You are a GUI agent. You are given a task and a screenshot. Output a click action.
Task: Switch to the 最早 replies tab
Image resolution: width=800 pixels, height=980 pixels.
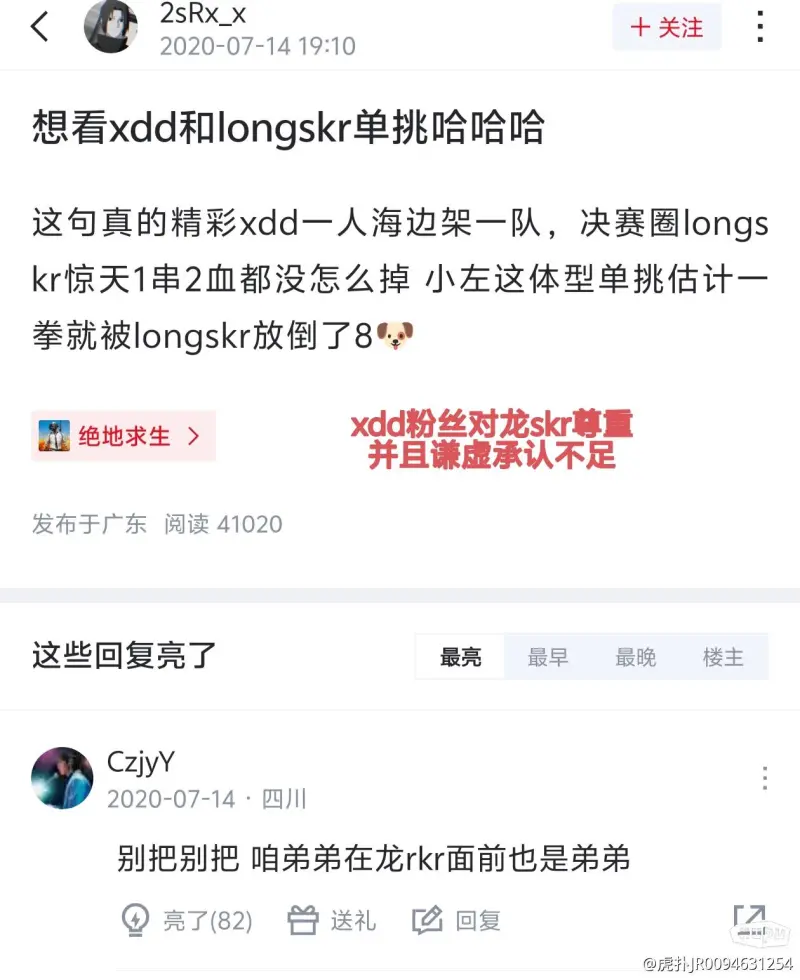tap(548, 657)
